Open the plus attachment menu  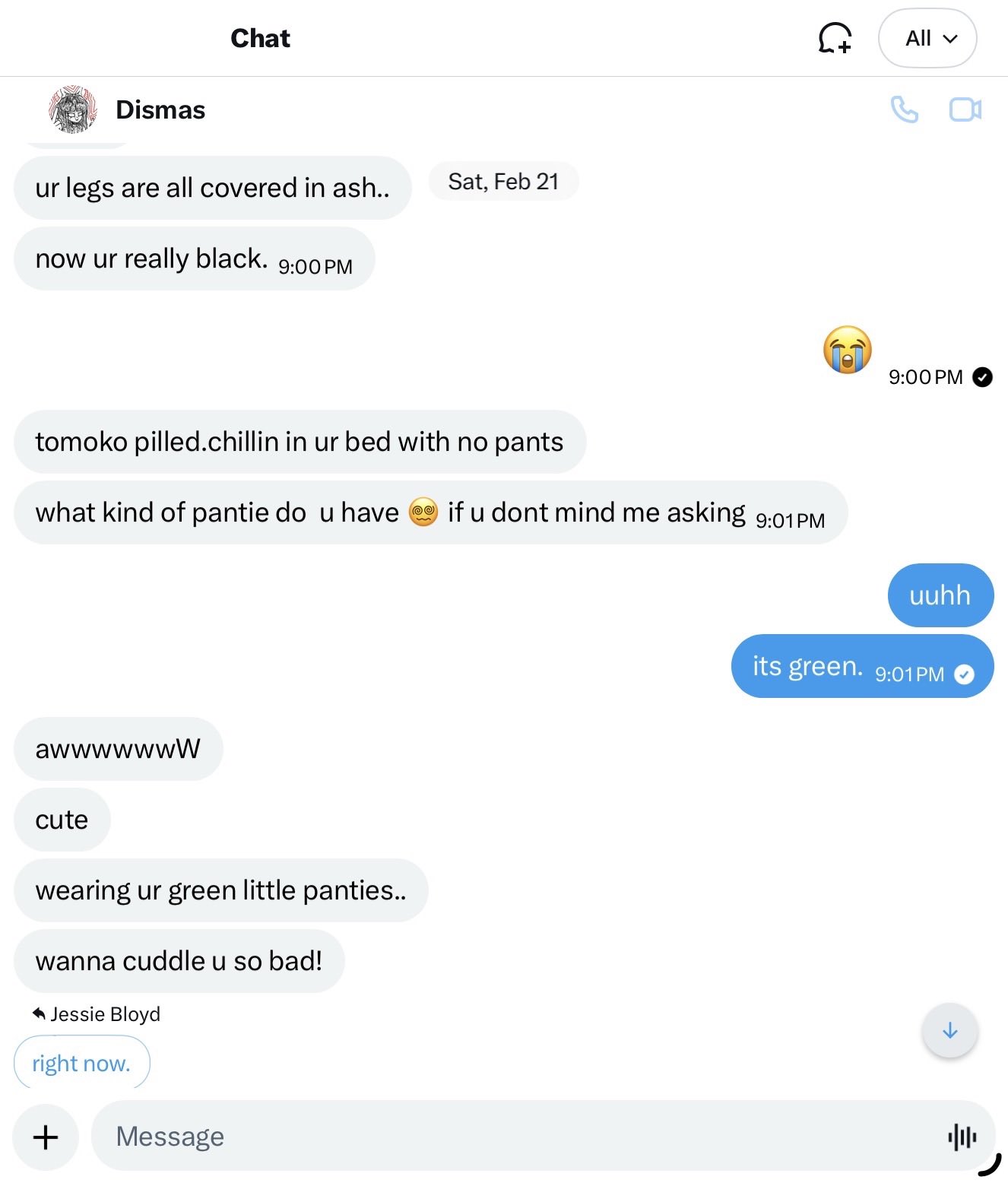pos(46,1137)
